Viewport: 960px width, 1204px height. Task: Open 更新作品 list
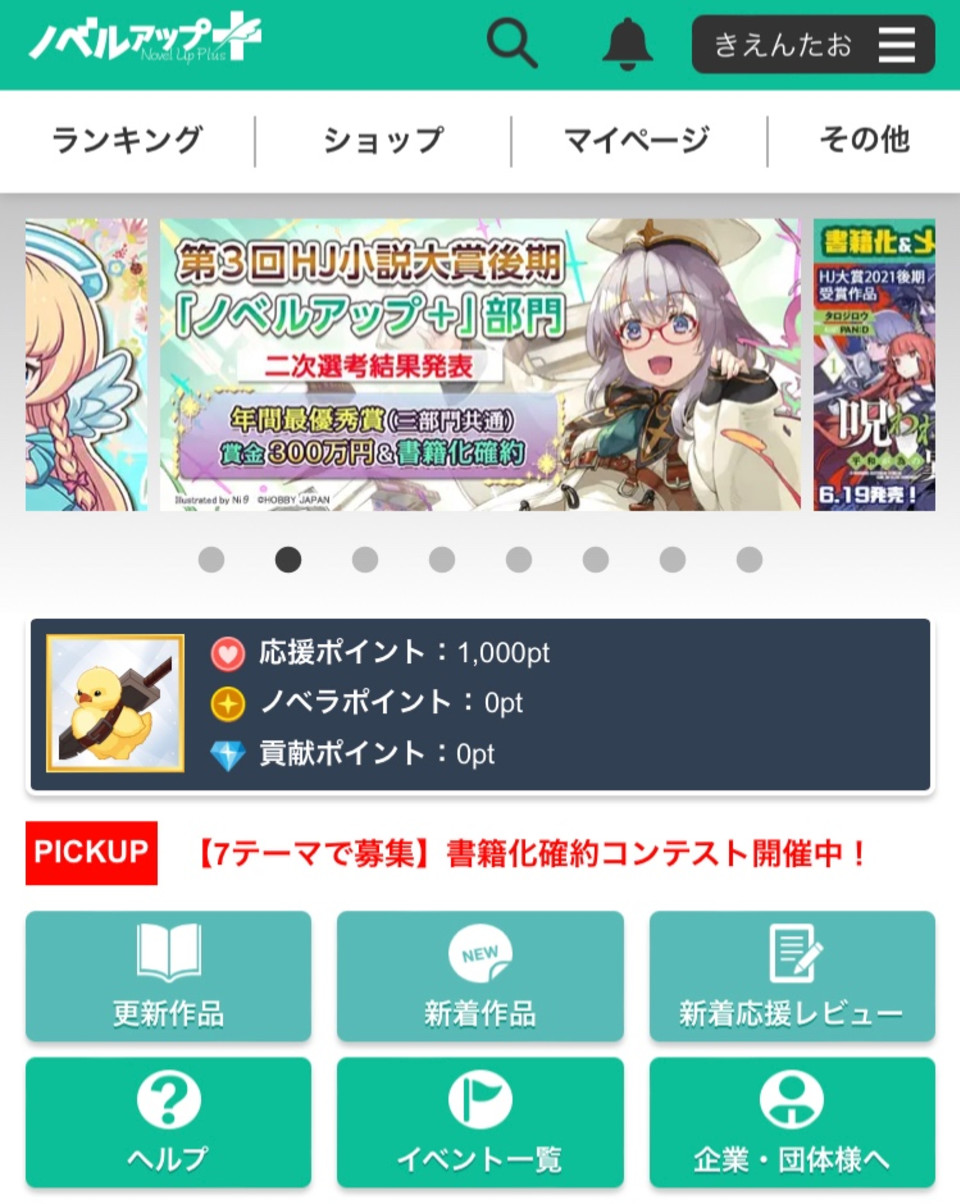pos(168,976)
